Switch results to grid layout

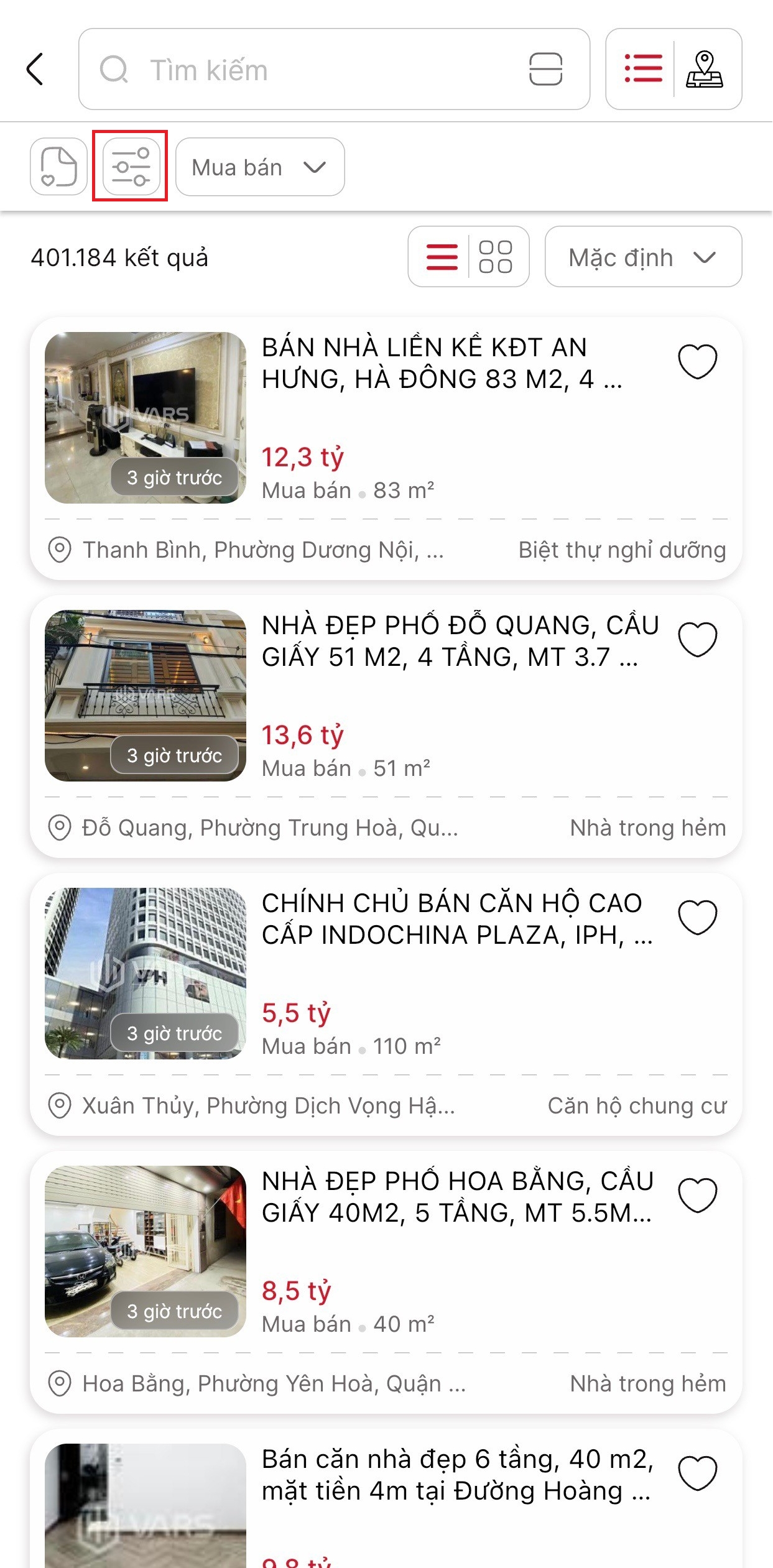coord(496,257)
